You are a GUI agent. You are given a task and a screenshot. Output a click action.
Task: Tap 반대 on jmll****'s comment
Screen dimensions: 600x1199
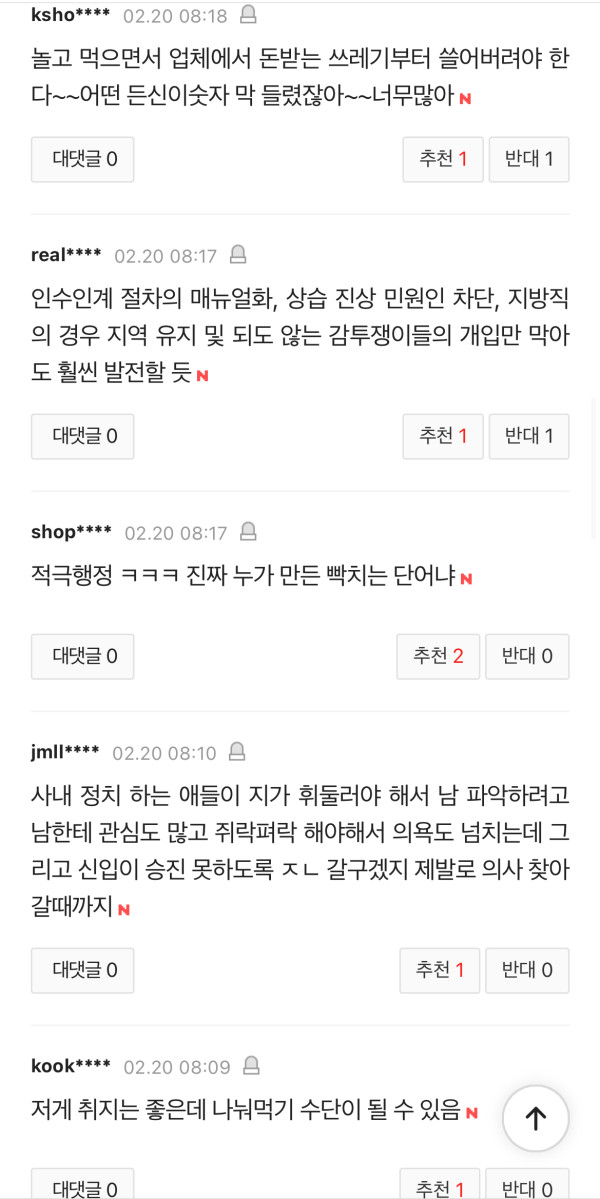tap(527, 970)
